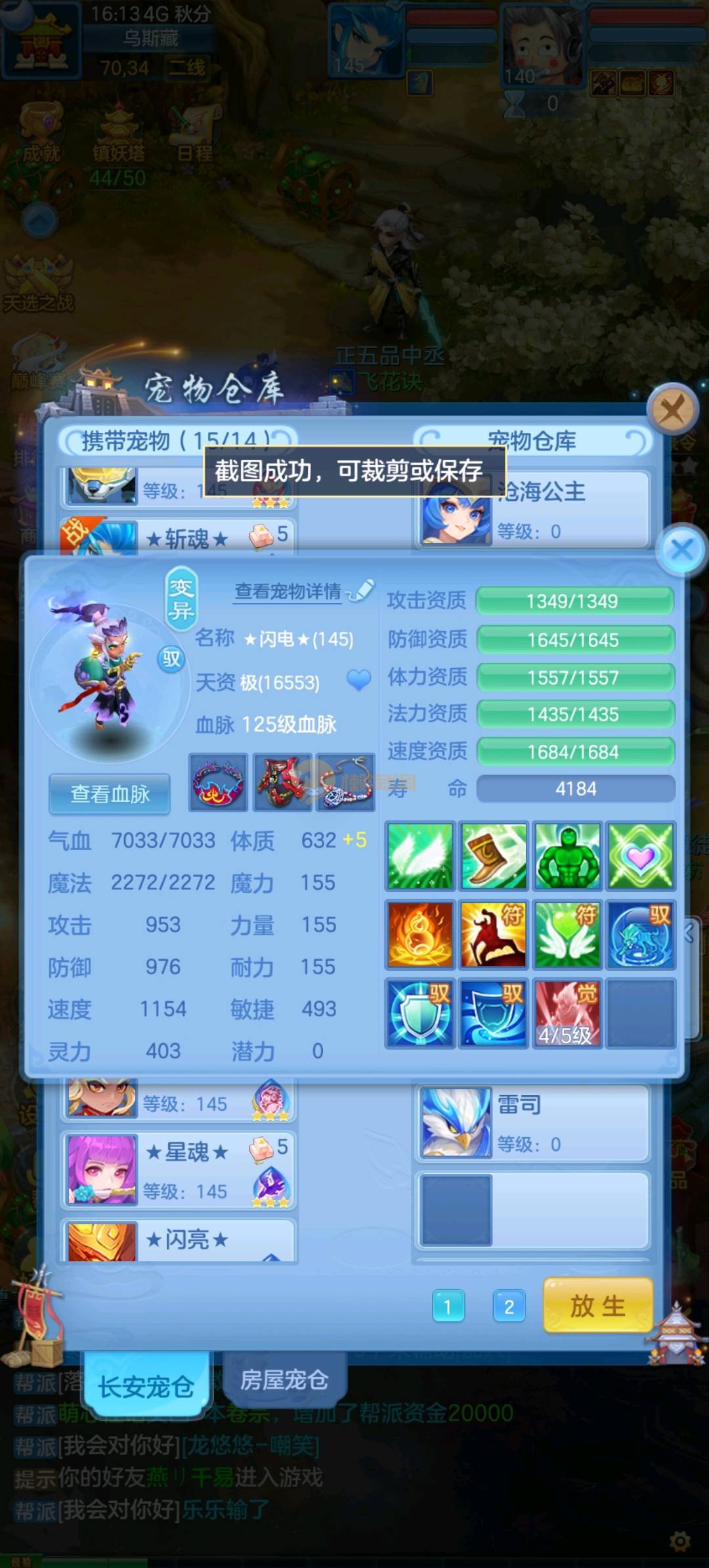
Task: Select the ★闪亮★ pet row
Action: [x=179, y=1240]
